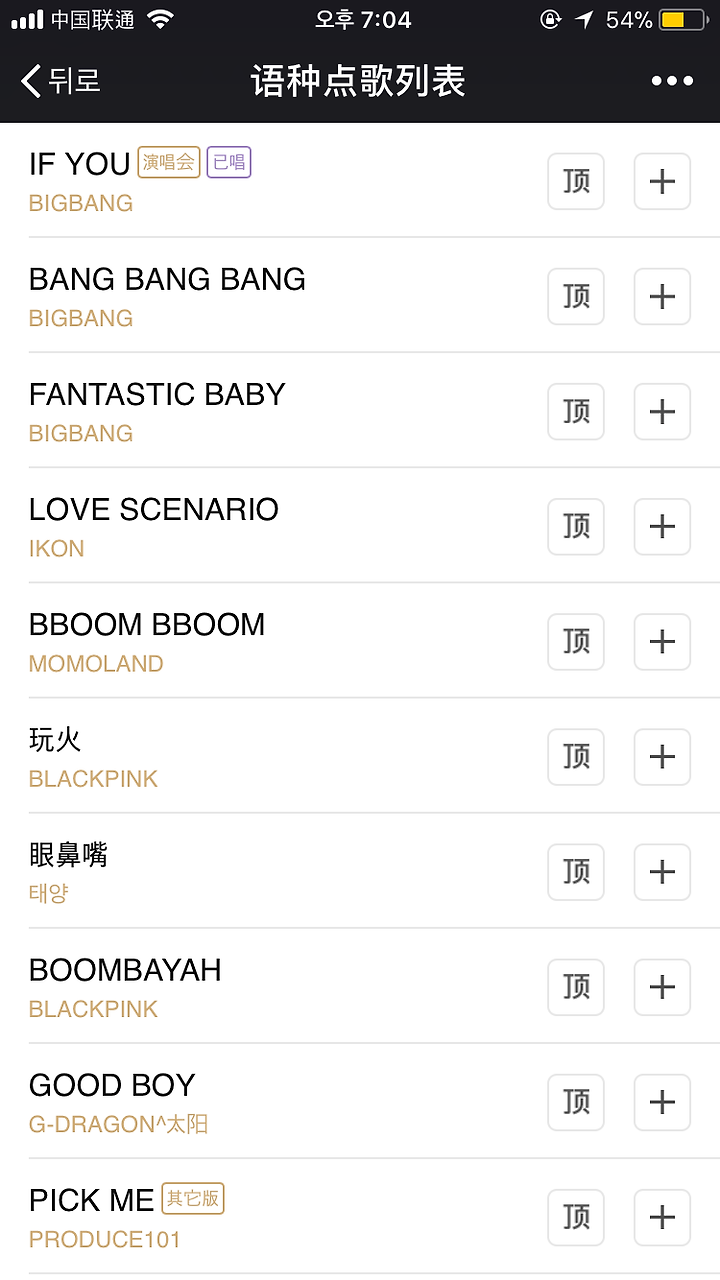Screen dimensions: 720x1280
Task: Pin BANG BANG BANG to the top
Action: 576,297
